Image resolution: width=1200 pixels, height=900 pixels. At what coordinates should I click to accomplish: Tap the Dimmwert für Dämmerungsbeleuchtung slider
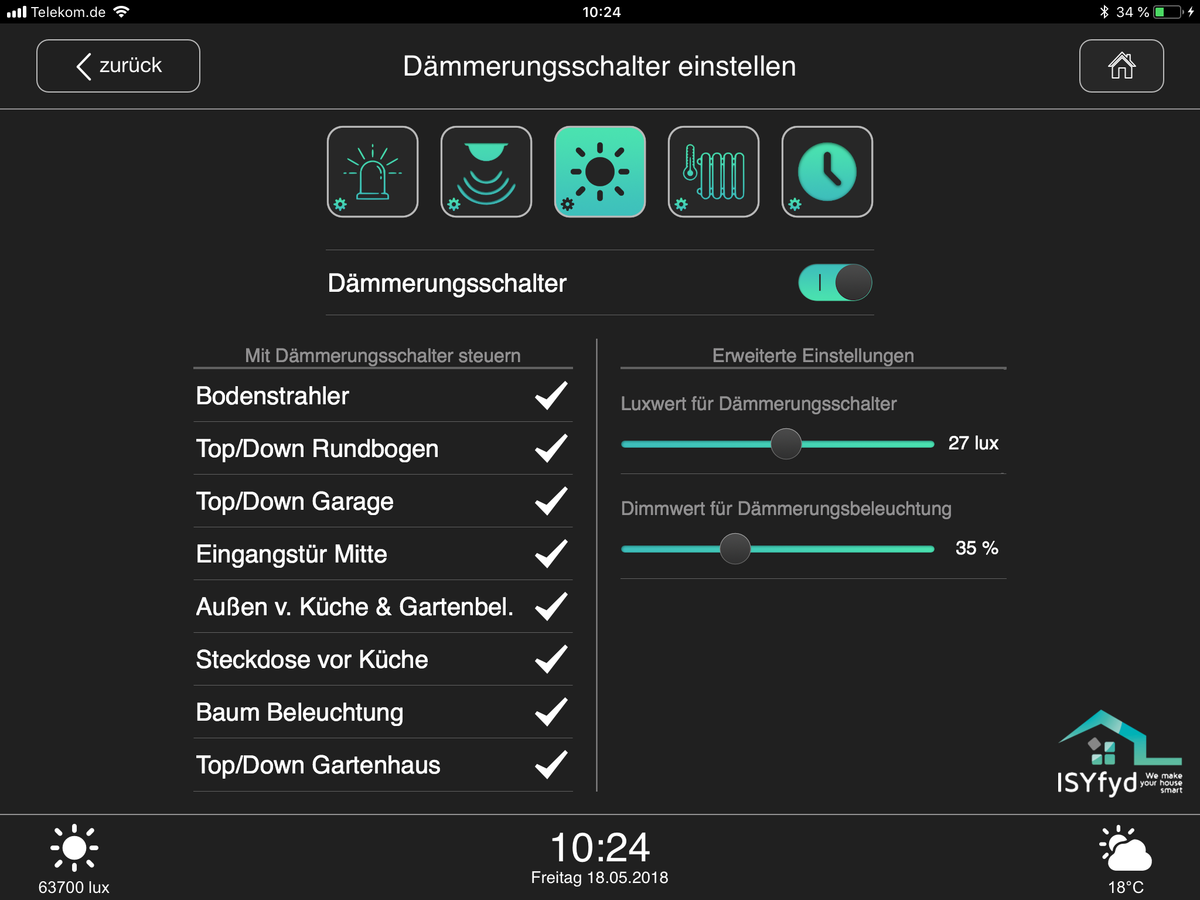tap(735, 548)
